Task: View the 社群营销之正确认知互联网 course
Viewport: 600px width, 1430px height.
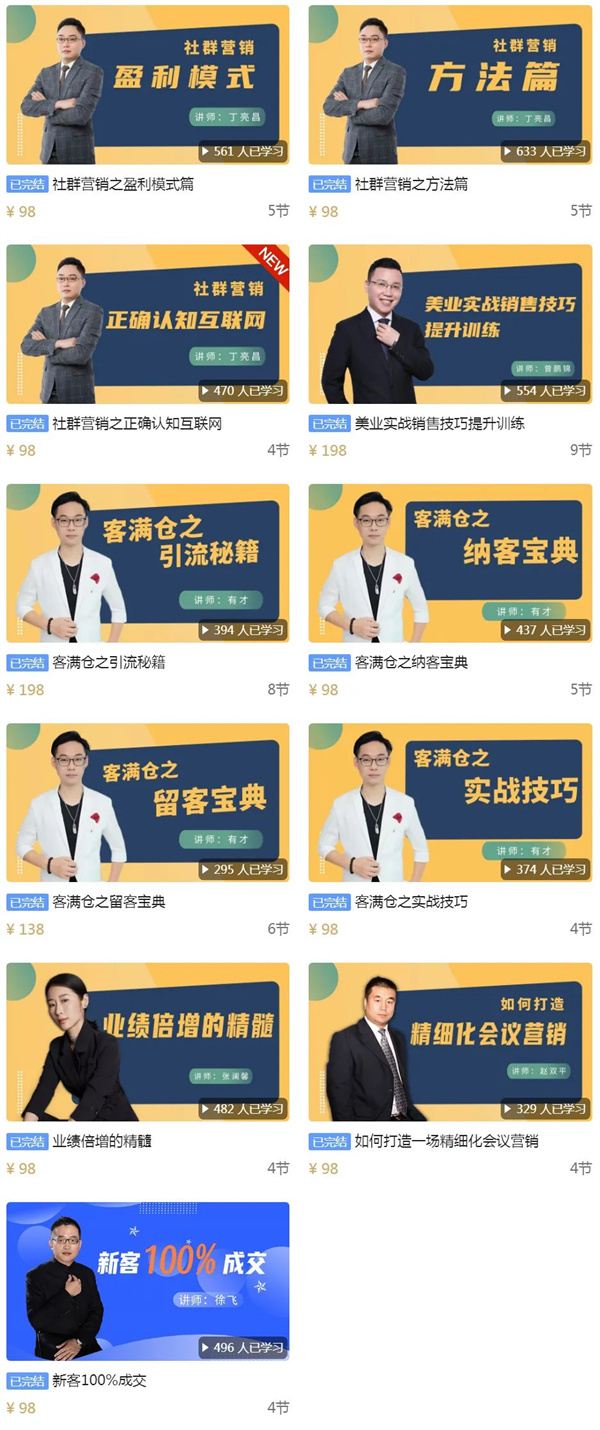Action: pyautogui.click(x=148, y=324)
